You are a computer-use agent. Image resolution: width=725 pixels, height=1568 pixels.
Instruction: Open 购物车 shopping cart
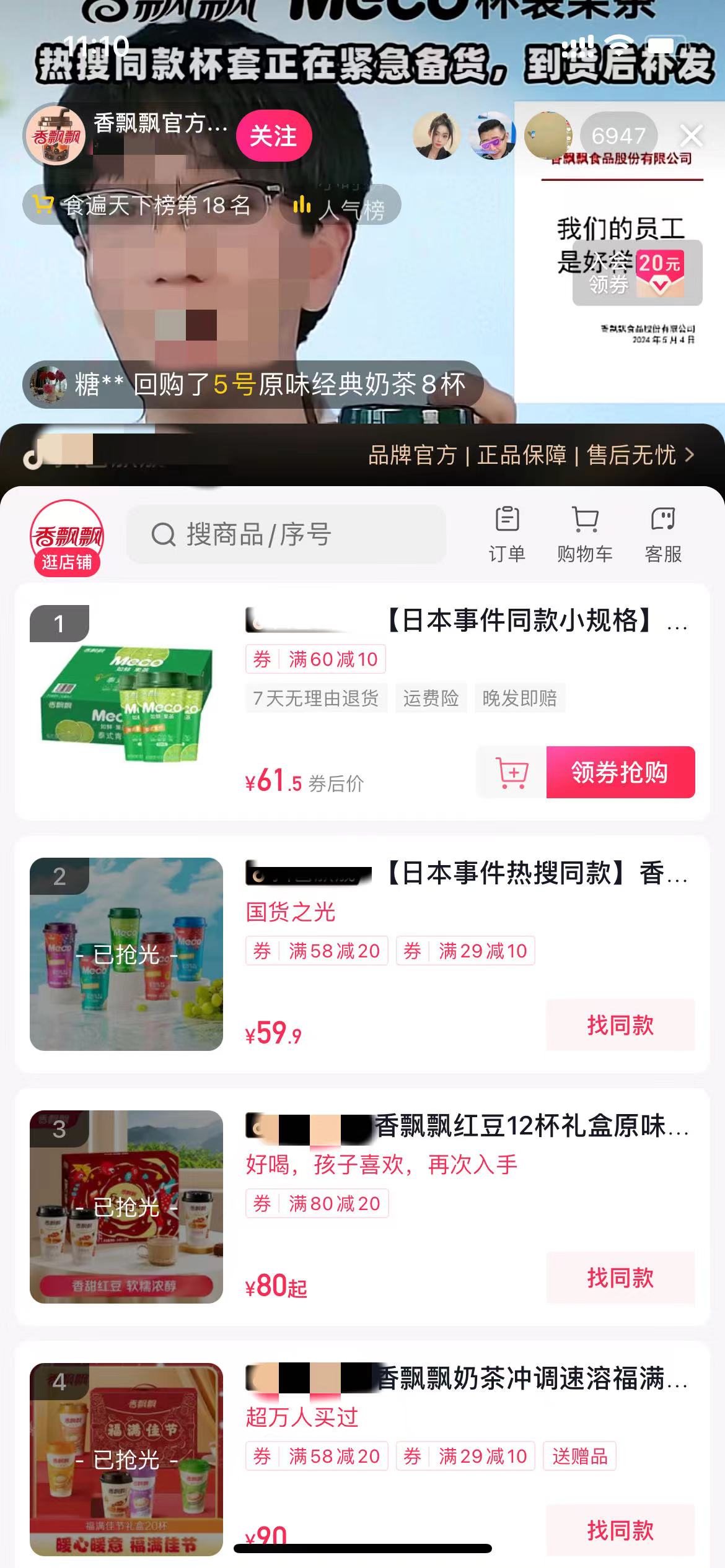(584, 535)
